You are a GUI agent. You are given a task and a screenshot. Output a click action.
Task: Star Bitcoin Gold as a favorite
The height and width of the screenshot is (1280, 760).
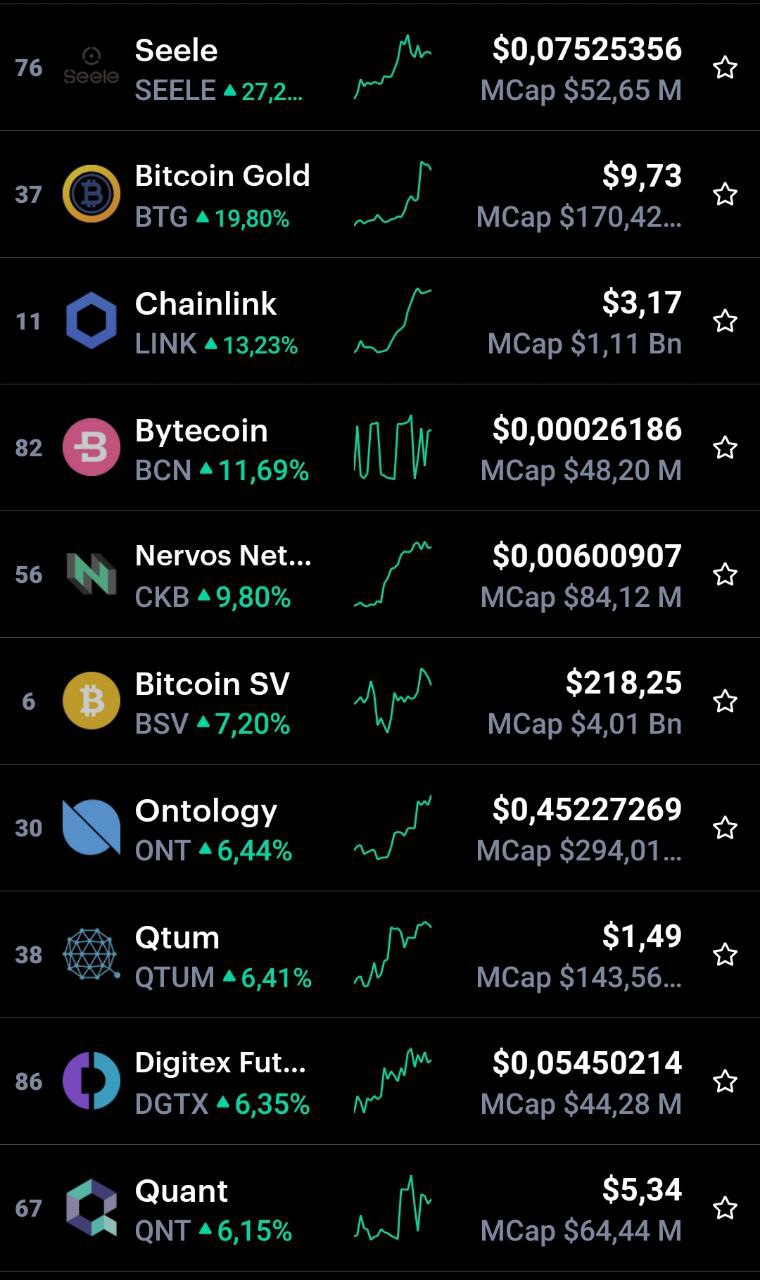coord(725,194)
